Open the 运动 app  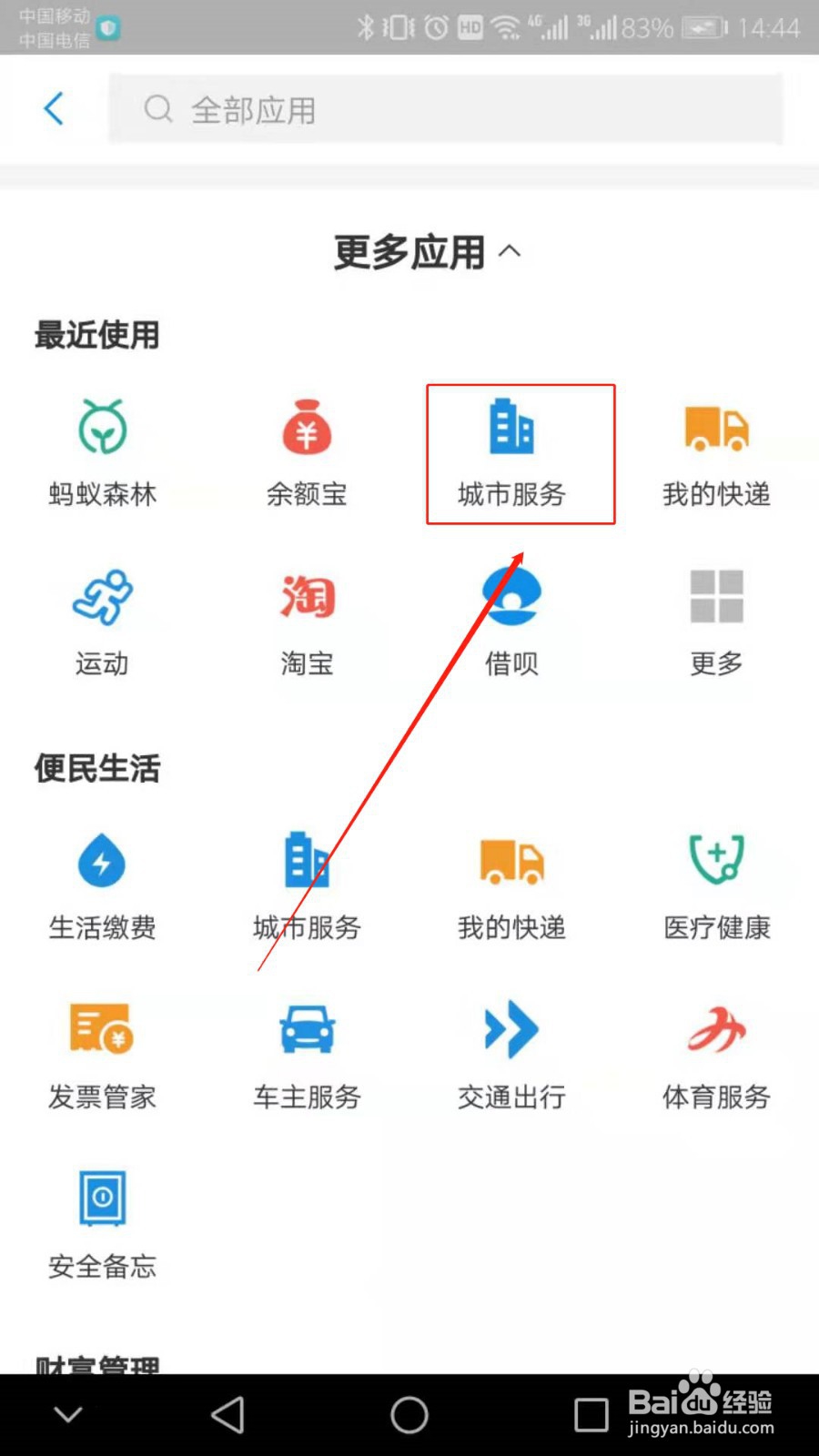click(102, 619)
